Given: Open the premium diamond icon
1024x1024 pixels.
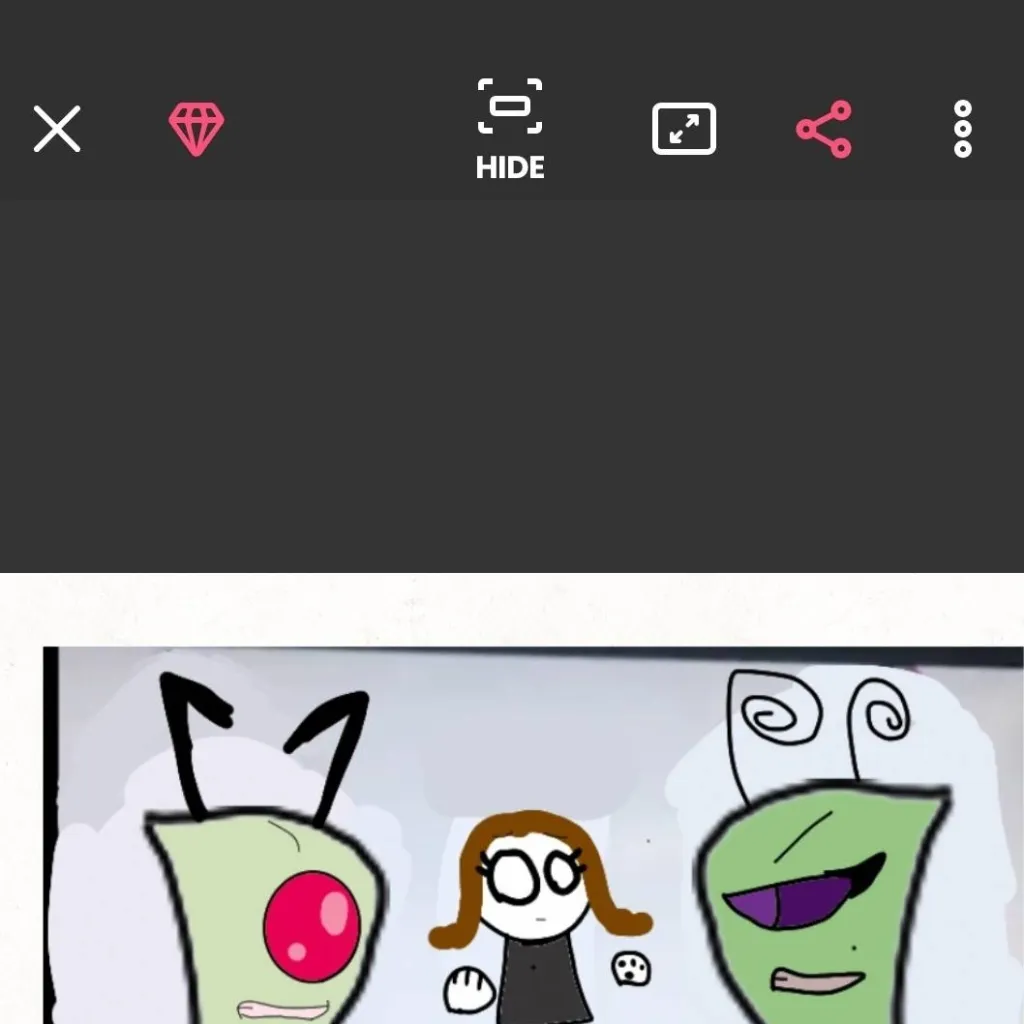Looking at the screenshot, I should 196,129.
